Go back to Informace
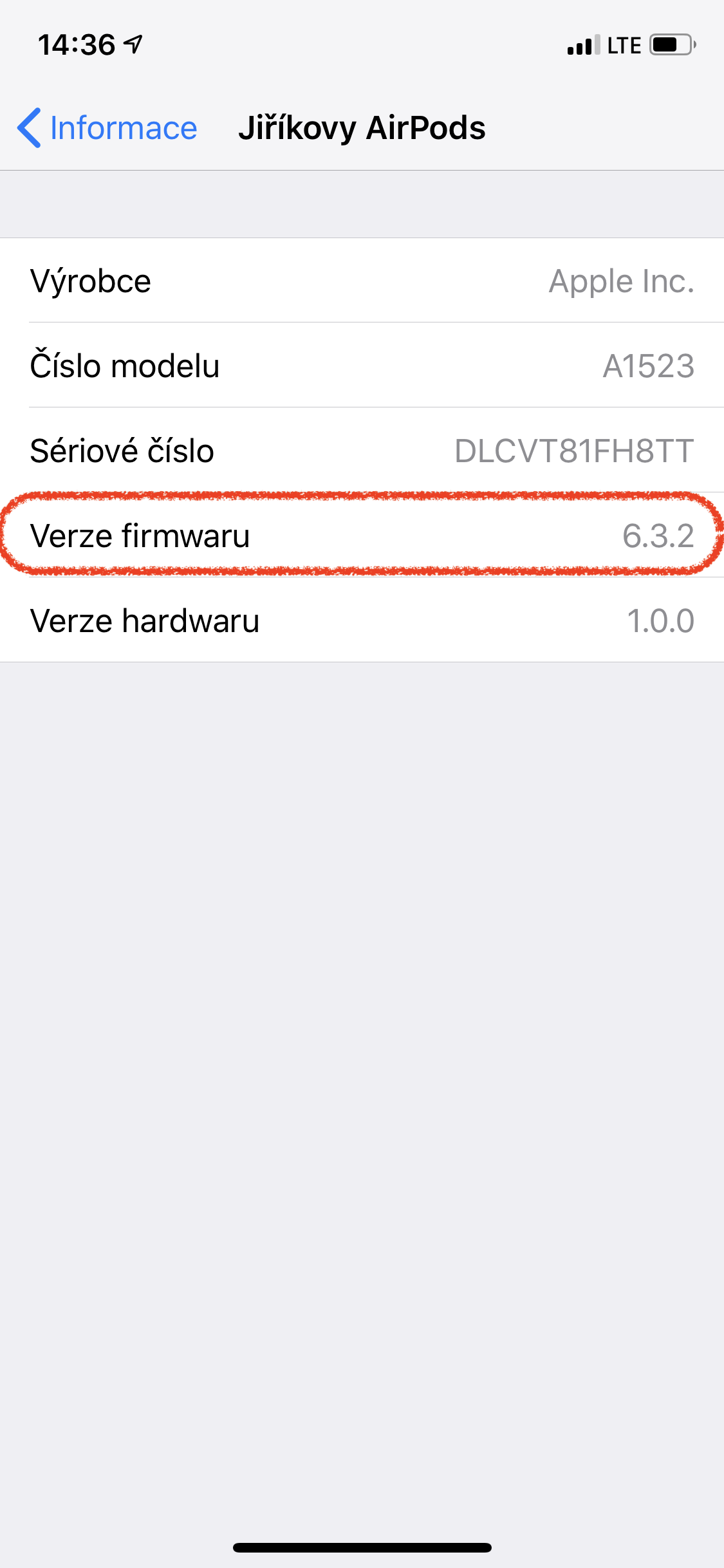Screen dimensions: 724x1568 coord(107,128)
